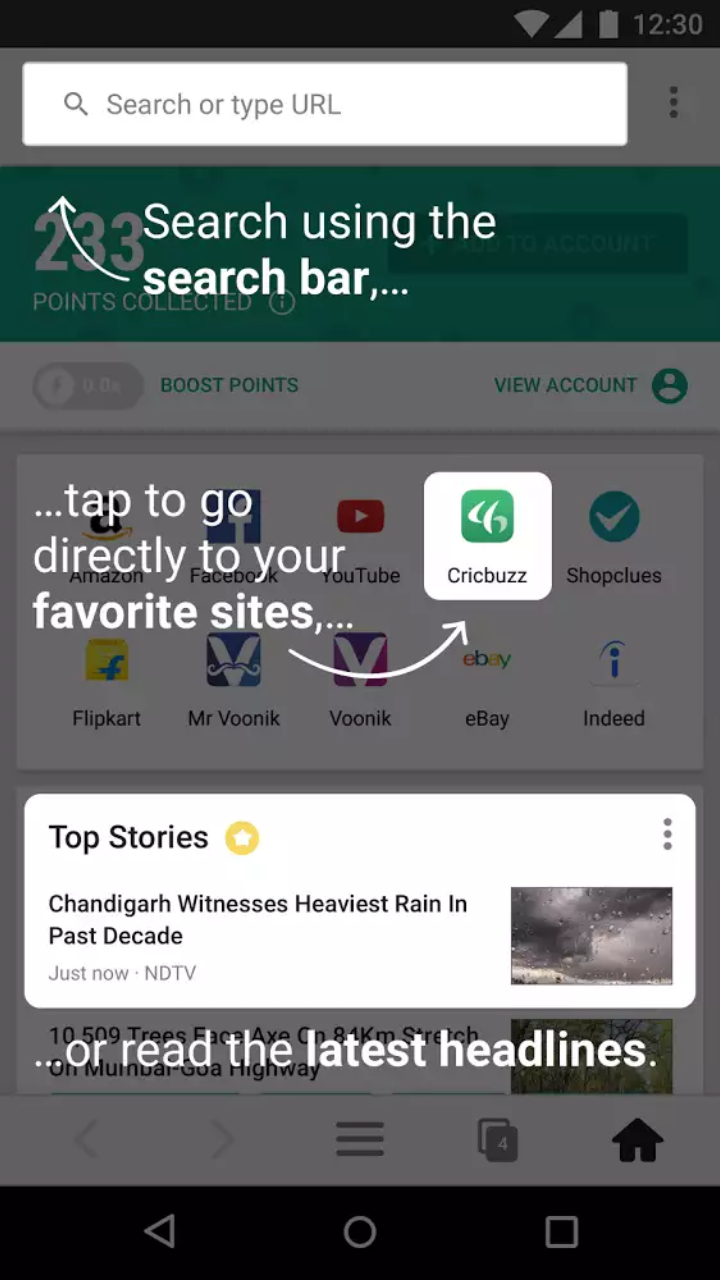Go to the browser home page
Image resolution: width=720 pixels, height=1280 pixels.
637,1139
